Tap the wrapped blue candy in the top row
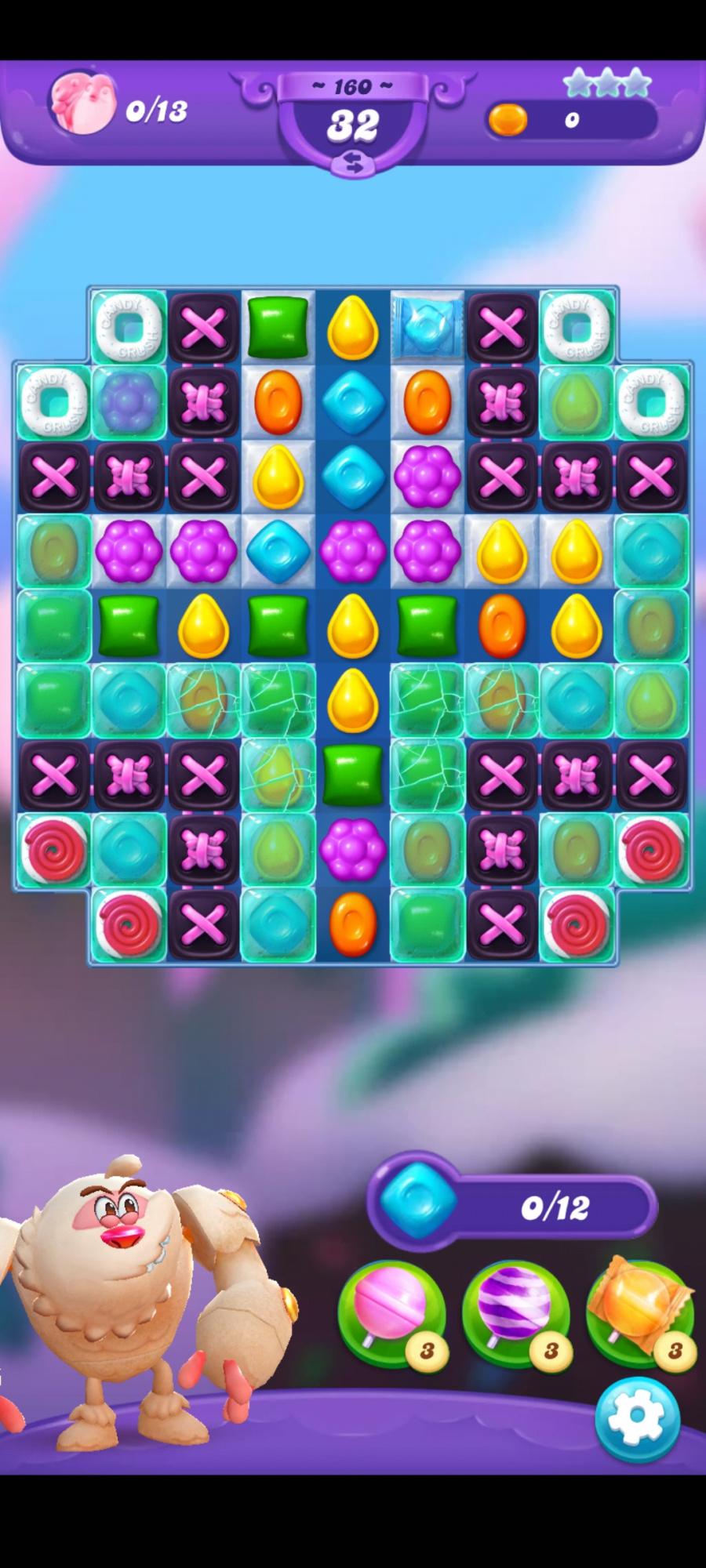The image size is (706, 1568). click(428, 327)
